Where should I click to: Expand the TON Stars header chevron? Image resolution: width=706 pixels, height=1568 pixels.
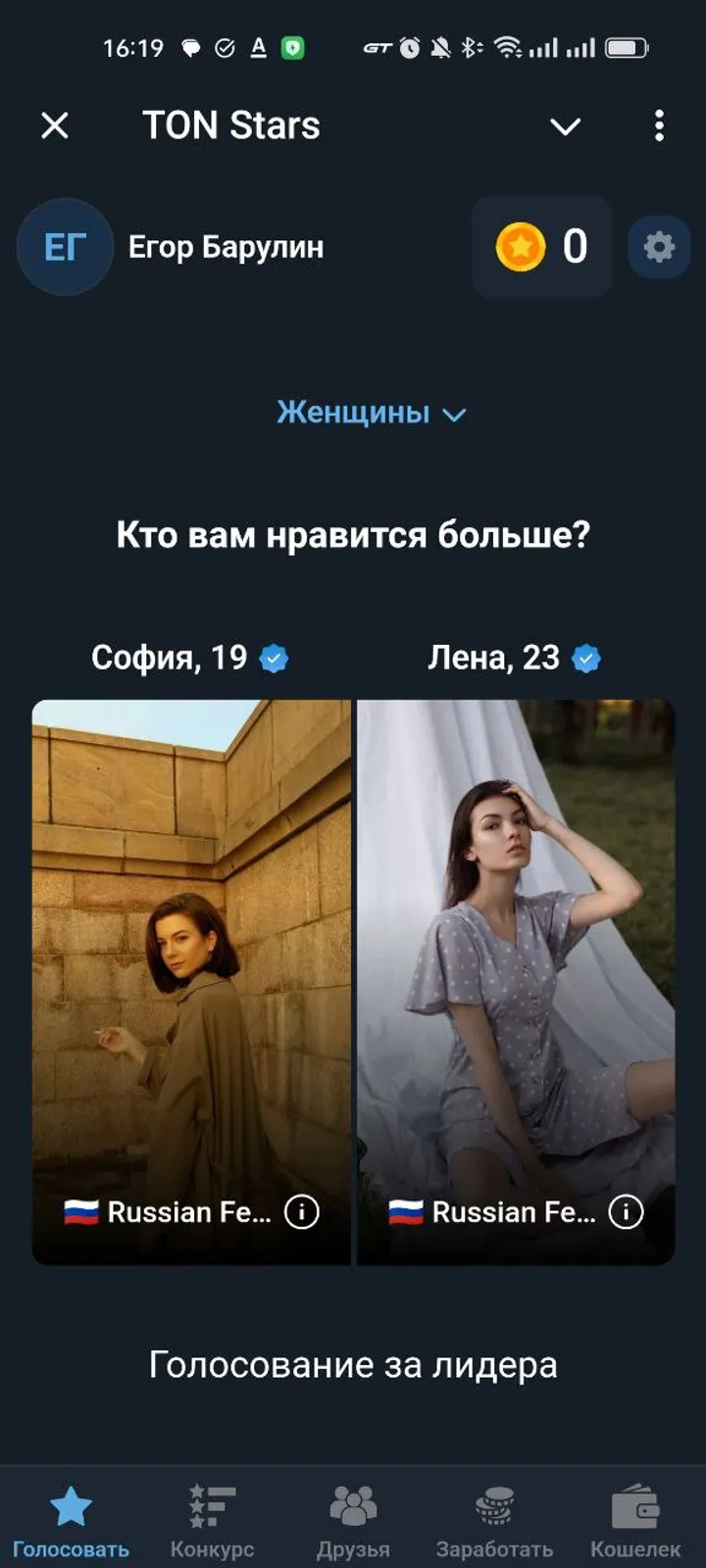564,126
